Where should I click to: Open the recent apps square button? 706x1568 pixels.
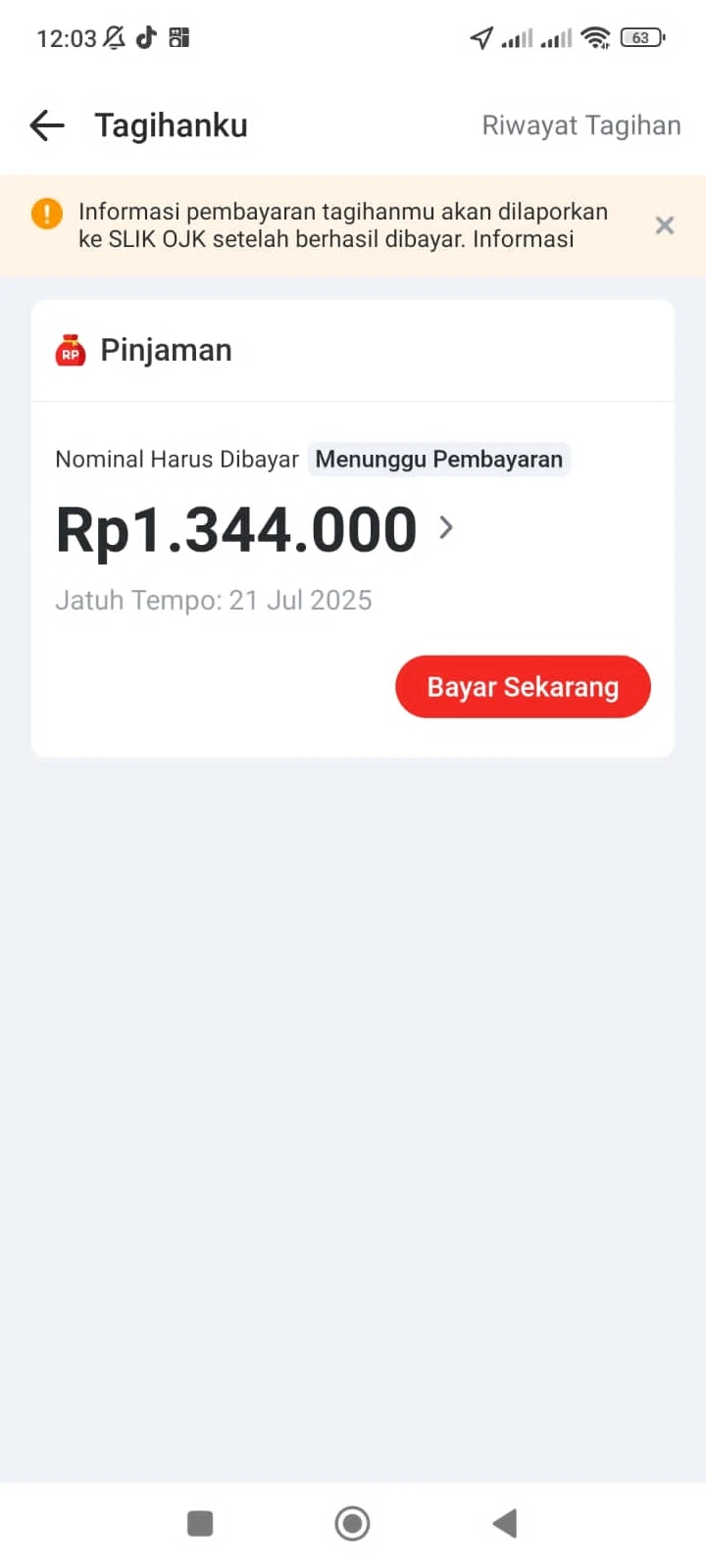[x=200, y=1523]
